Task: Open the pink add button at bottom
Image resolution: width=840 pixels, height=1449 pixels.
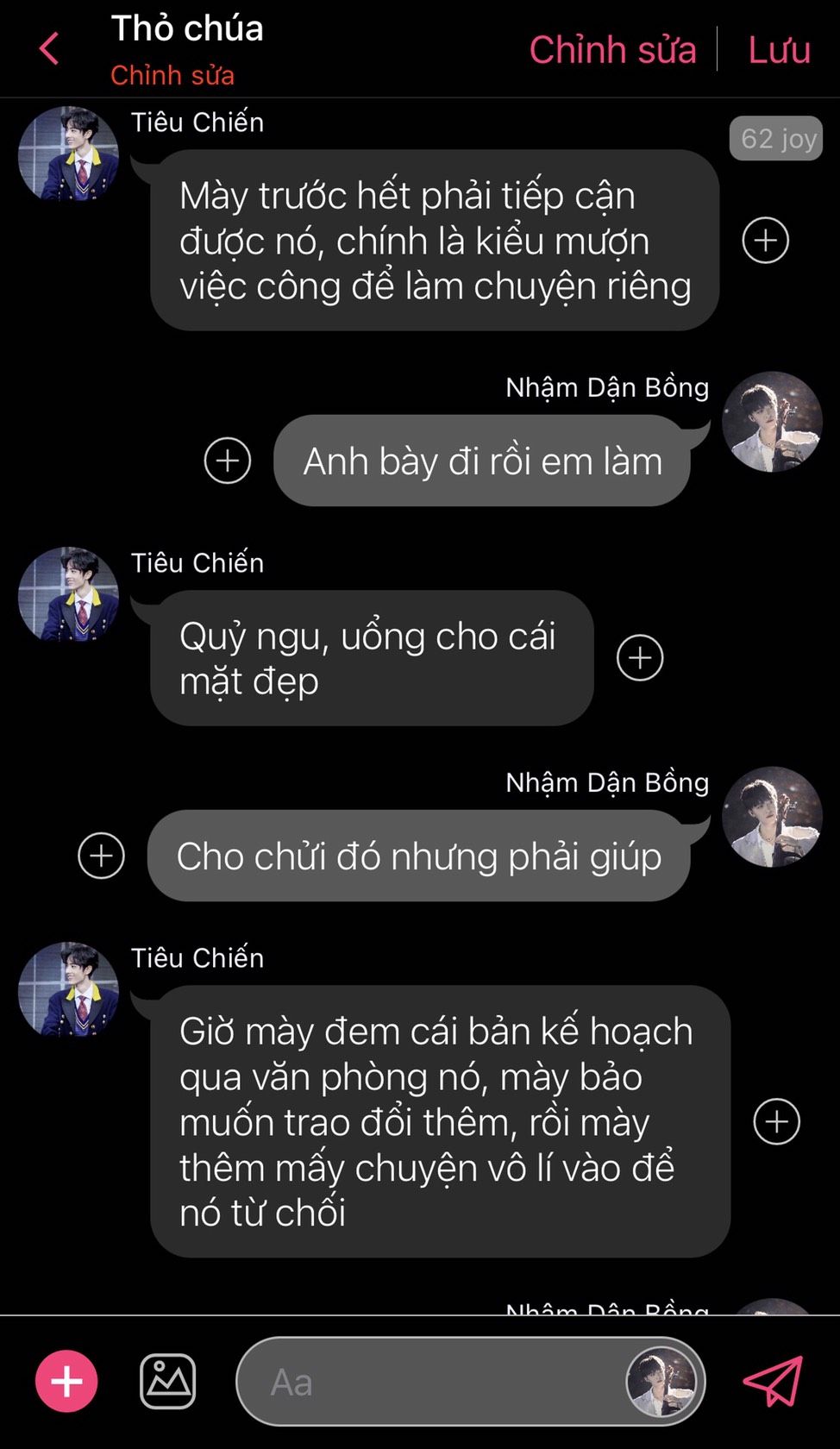Action: (x=66, y=1381)
